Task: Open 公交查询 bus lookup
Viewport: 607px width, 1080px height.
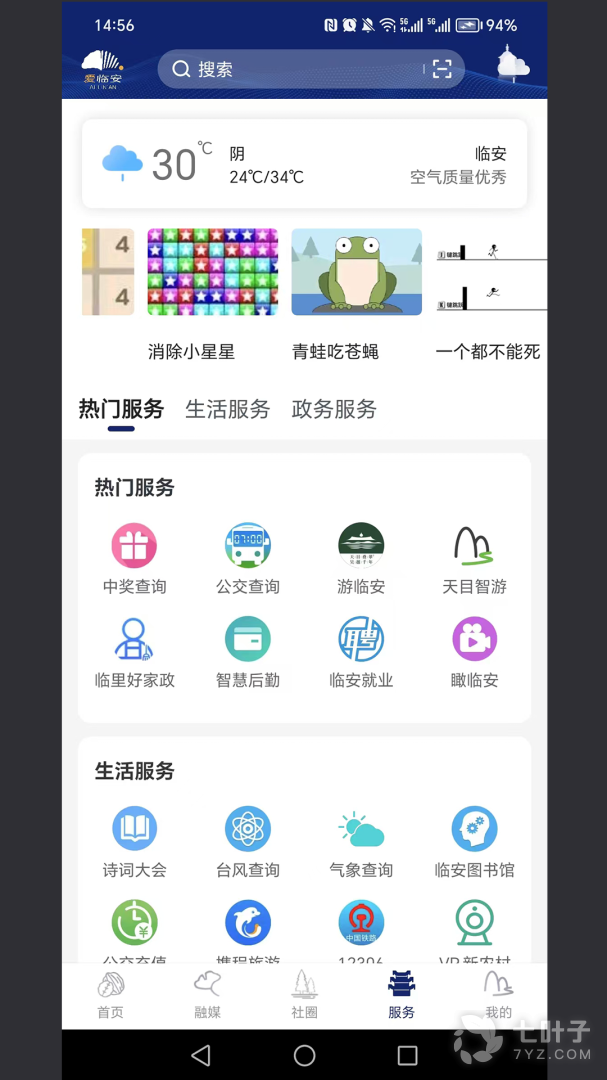Action: (247, 558)
